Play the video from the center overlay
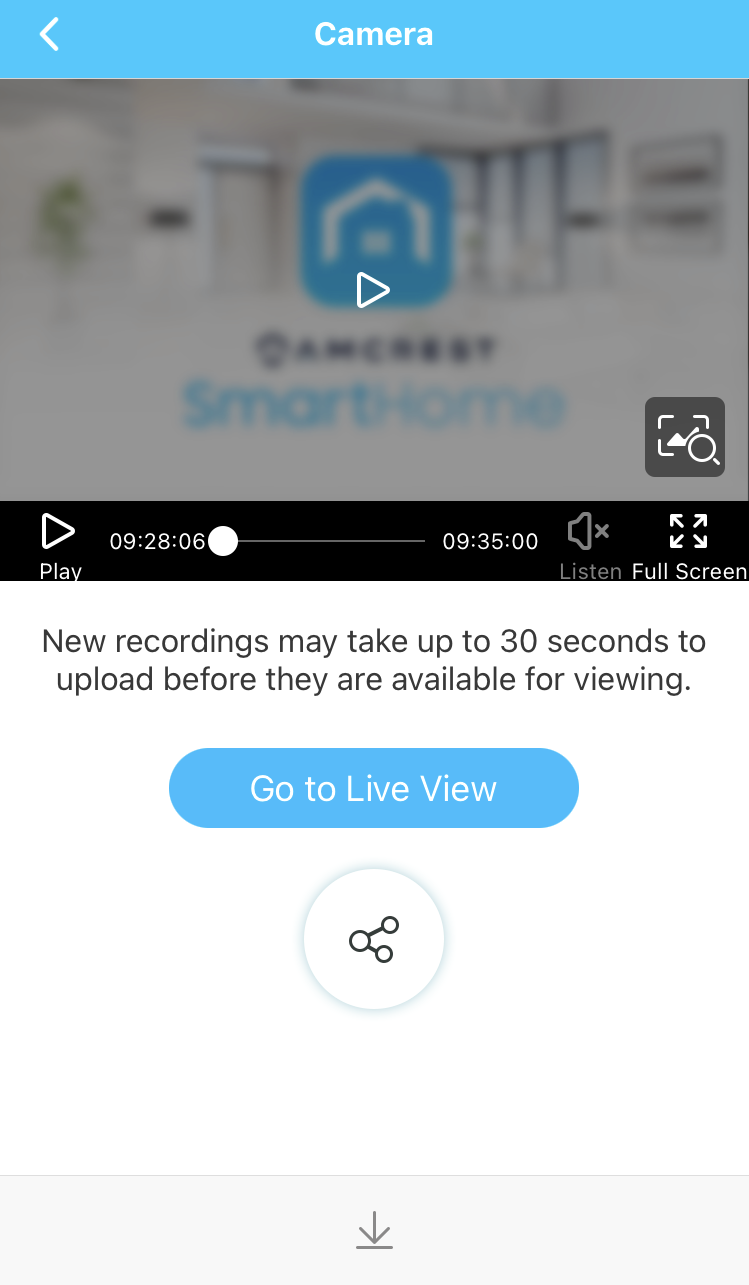 click(373, 290)
